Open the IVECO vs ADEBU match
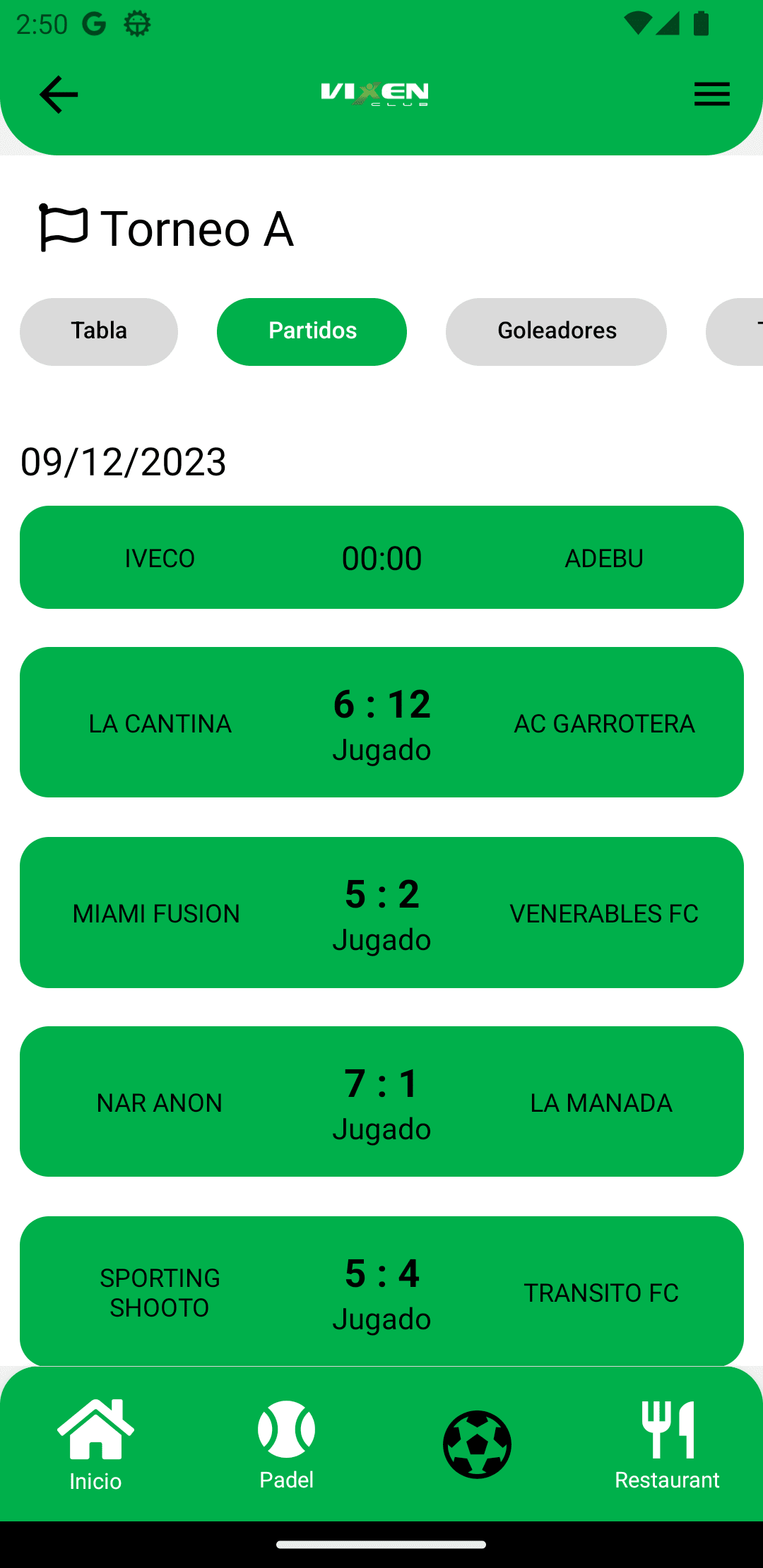Image resolution: width=763 pixels, height=1568 pixels. click(381, 557)
